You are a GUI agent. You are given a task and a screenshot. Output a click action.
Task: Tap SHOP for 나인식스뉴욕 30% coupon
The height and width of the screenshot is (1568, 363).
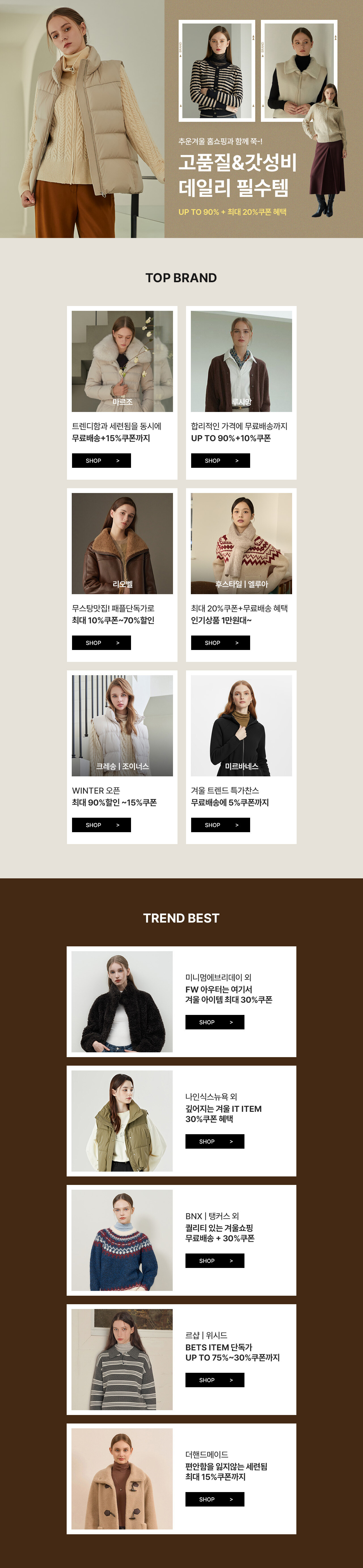click(x=214, y=1141)
